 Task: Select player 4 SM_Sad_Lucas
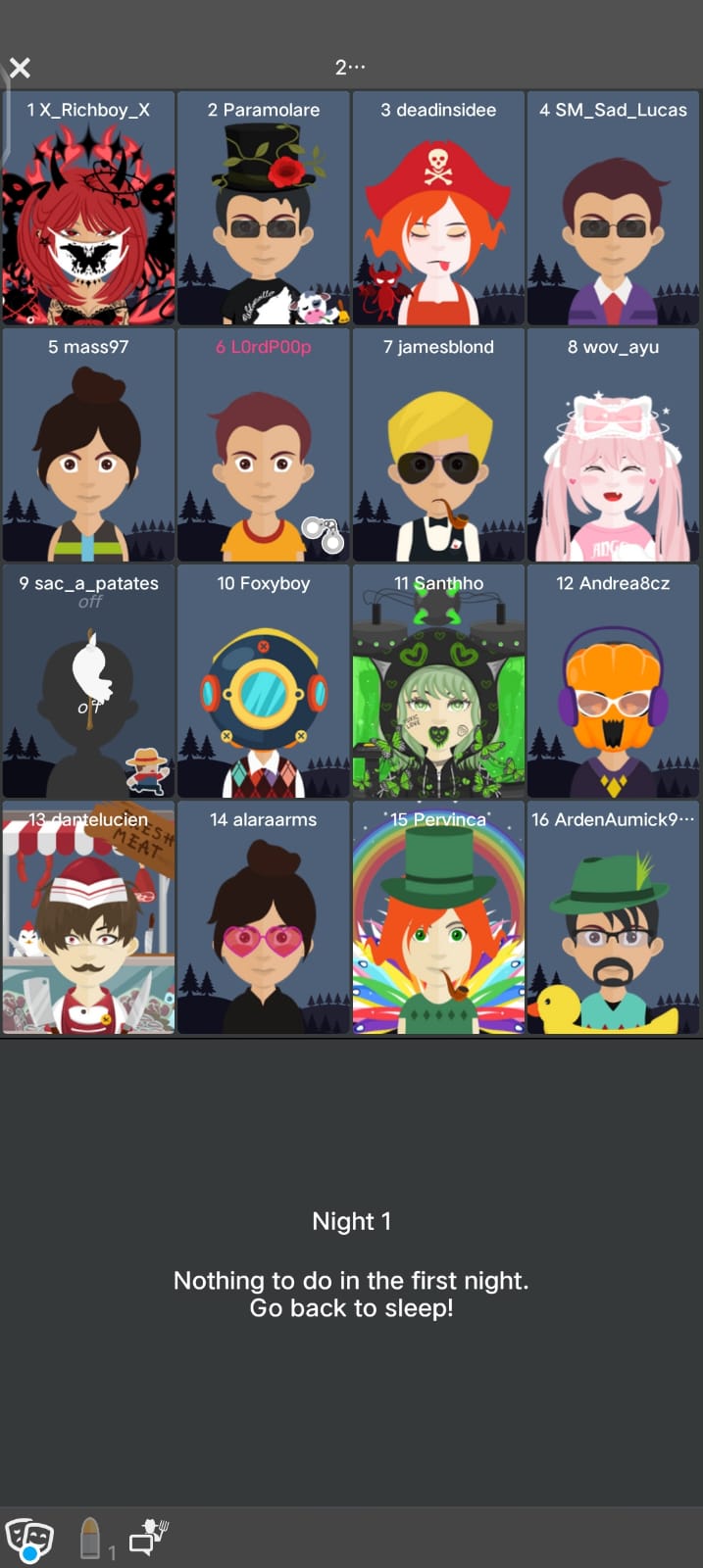coord(613,209)
